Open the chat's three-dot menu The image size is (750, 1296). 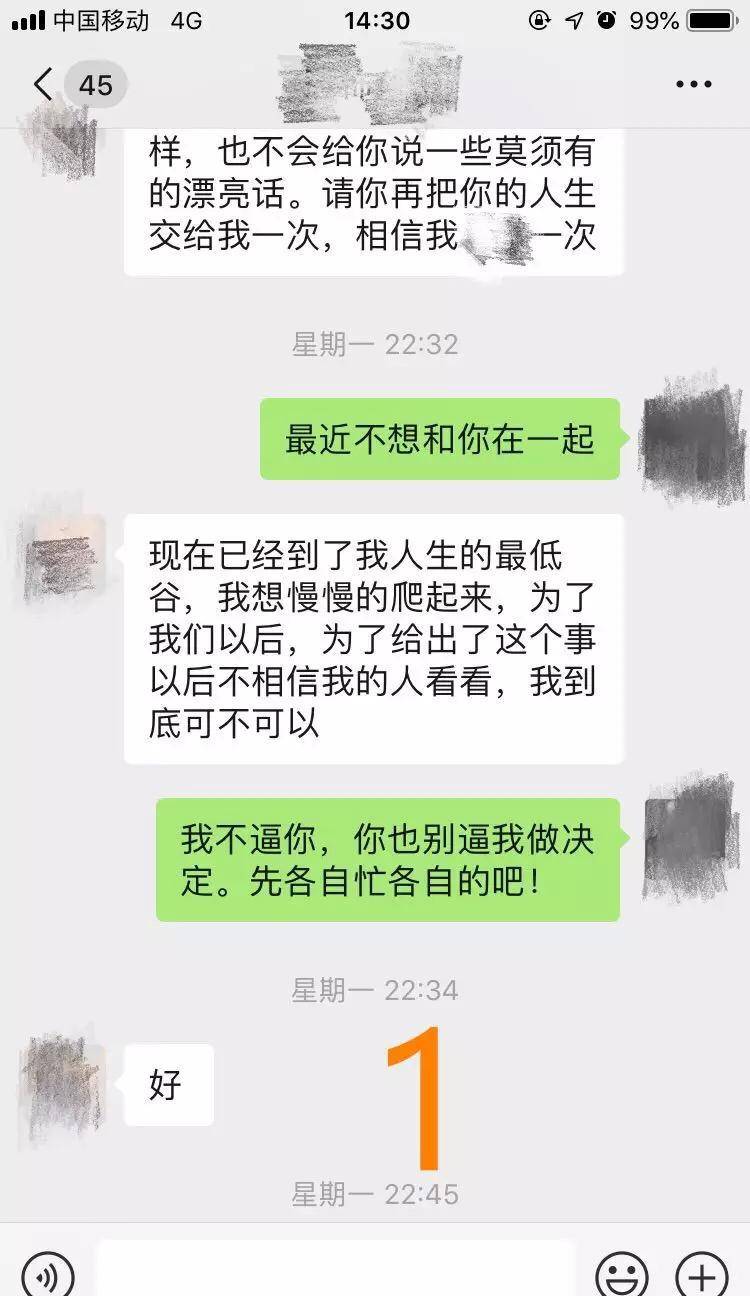(x=693, y=84)
